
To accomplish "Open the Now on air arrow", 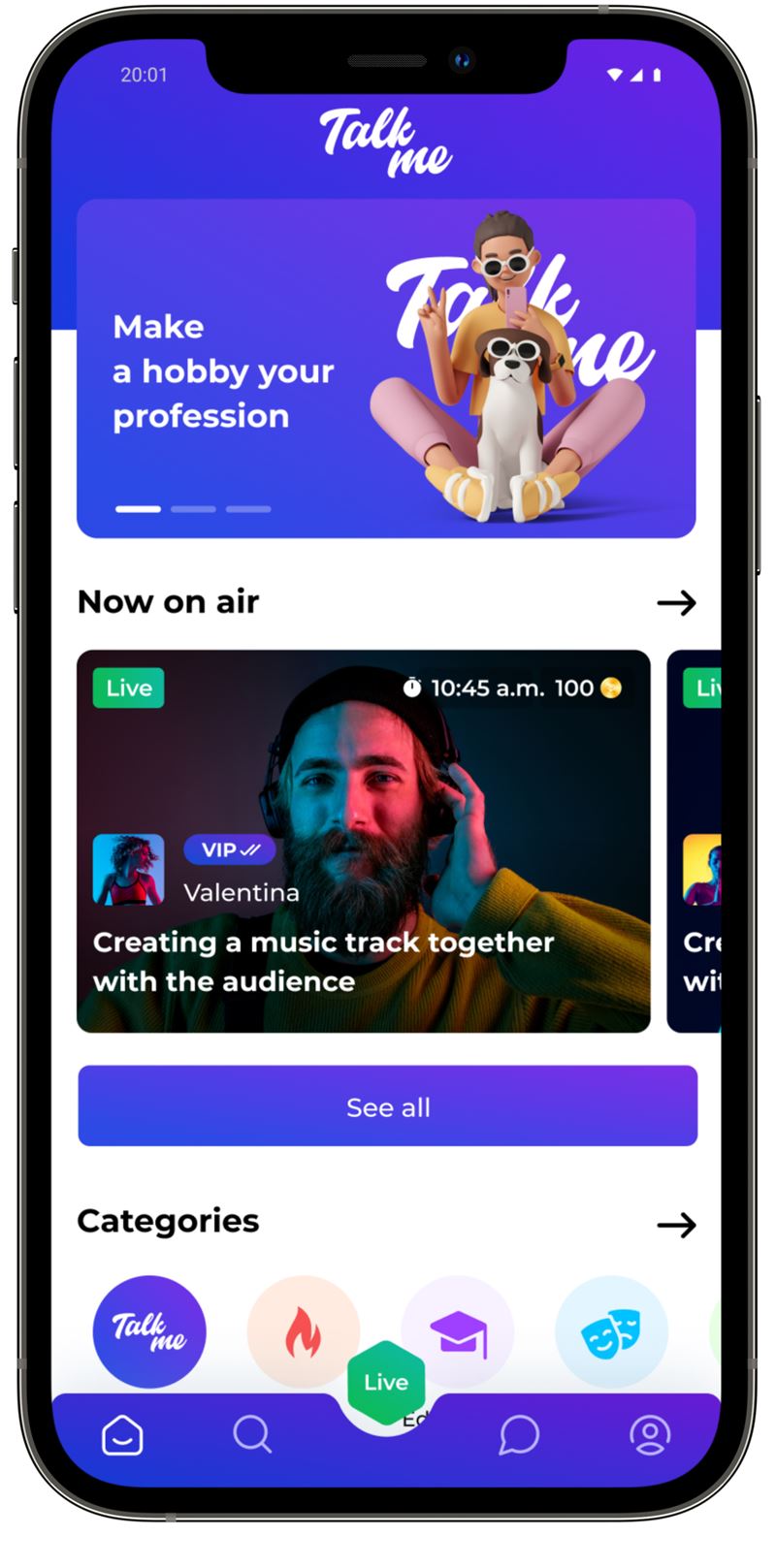I will coord(676,602).
